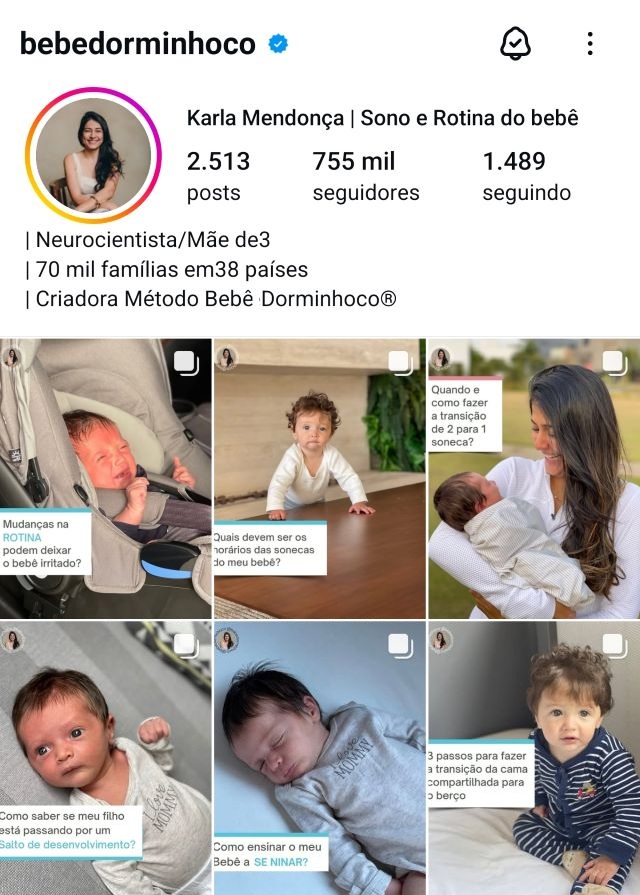This screenshot has width=640, height=895.
Task: Open the 755 mil seguidores list
Action: [x=365, y=175]
